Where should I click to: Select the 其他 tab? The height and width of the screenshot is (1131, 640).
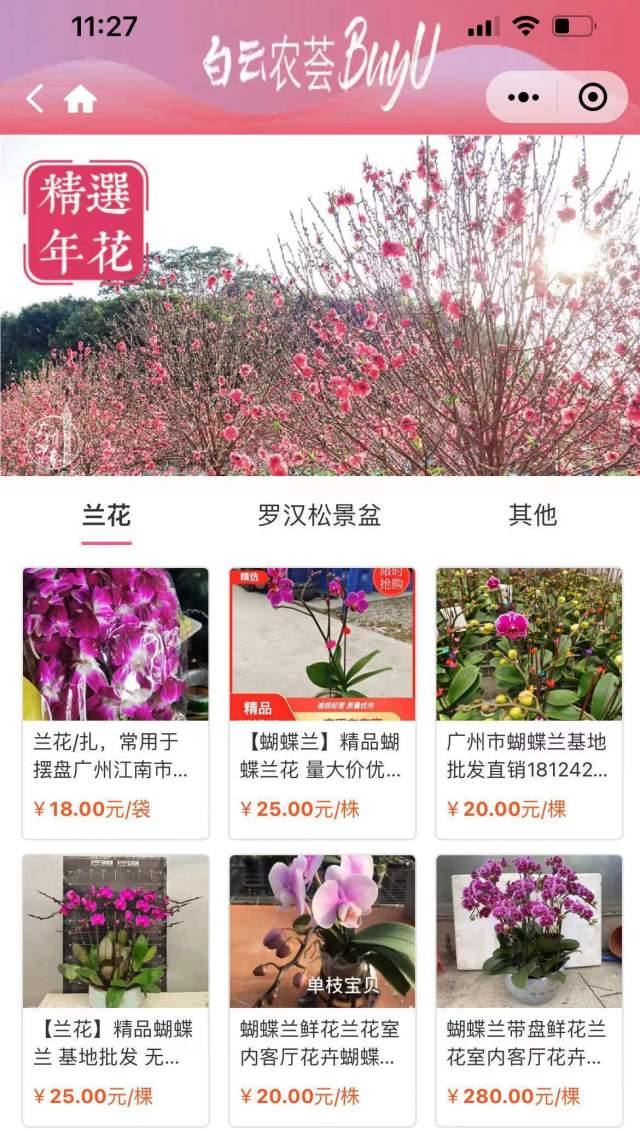point(532,516)
